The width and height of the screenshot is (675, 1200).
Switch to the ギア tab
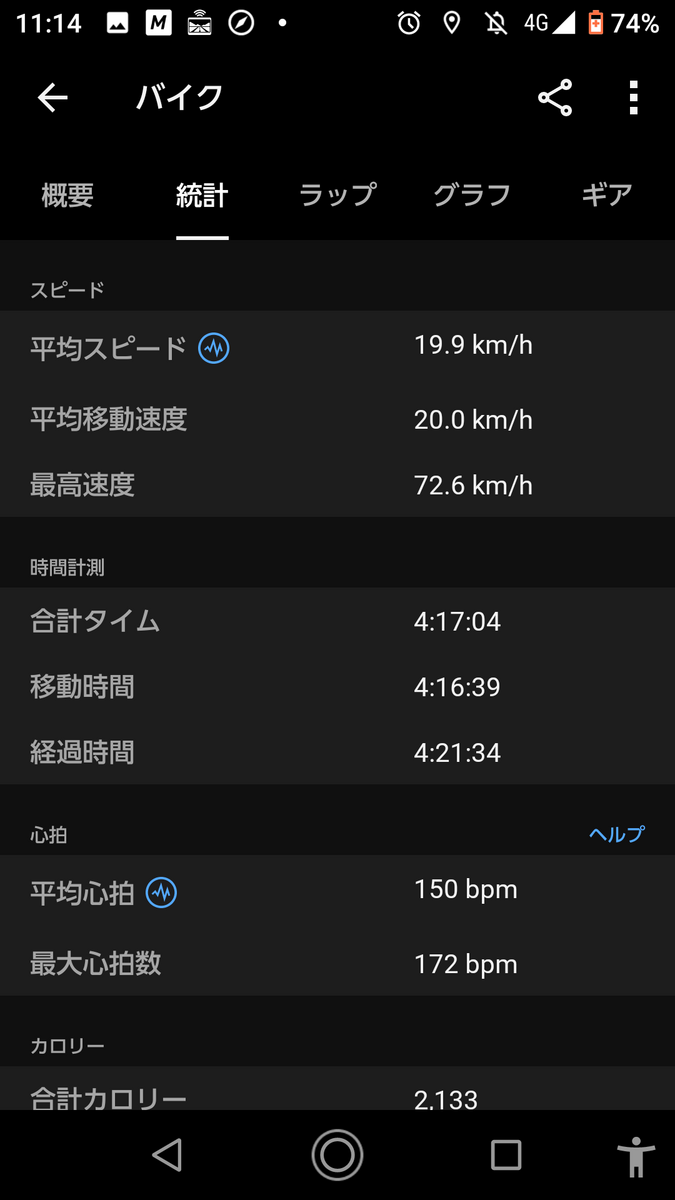point(606,195)
